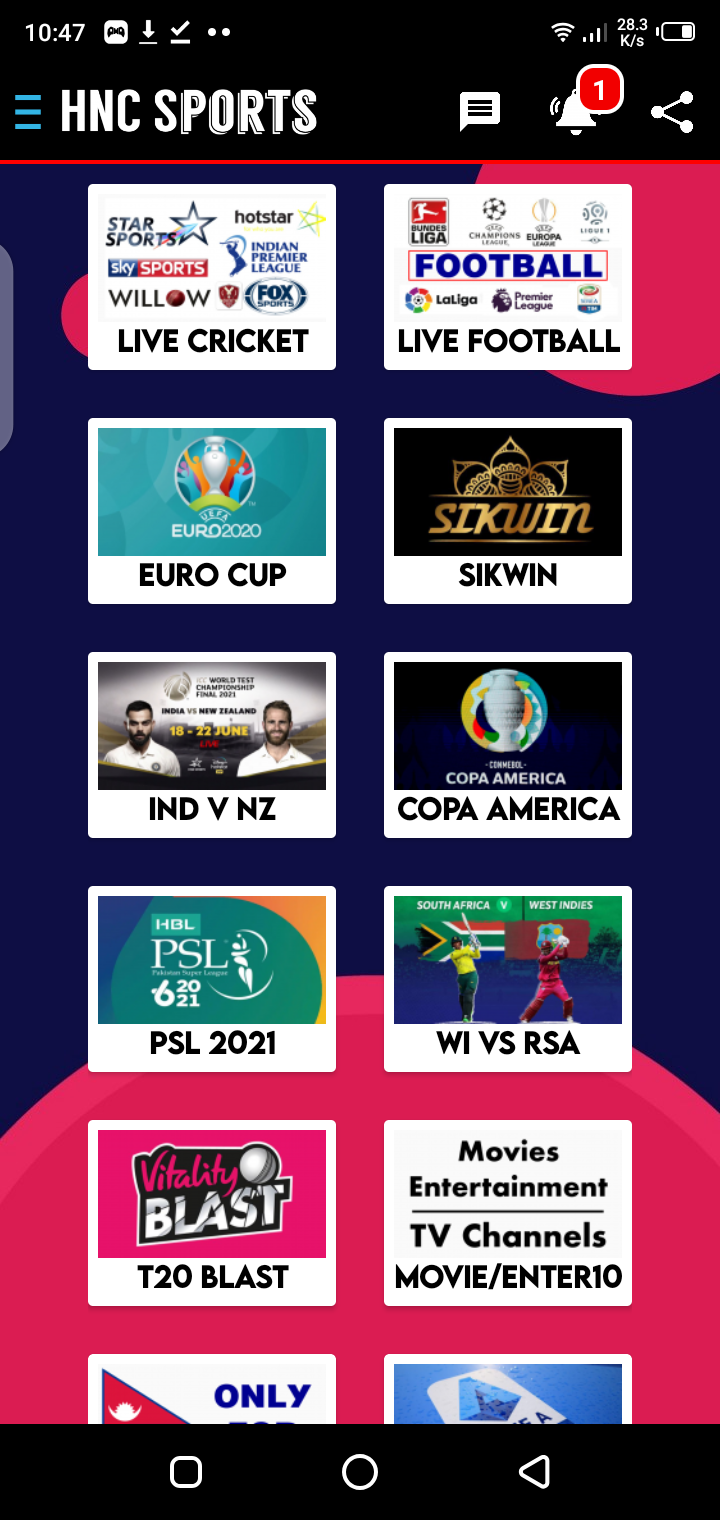
Task: Open the Sikwin tile
Action: pyautogui.click(x=508, y=511)
